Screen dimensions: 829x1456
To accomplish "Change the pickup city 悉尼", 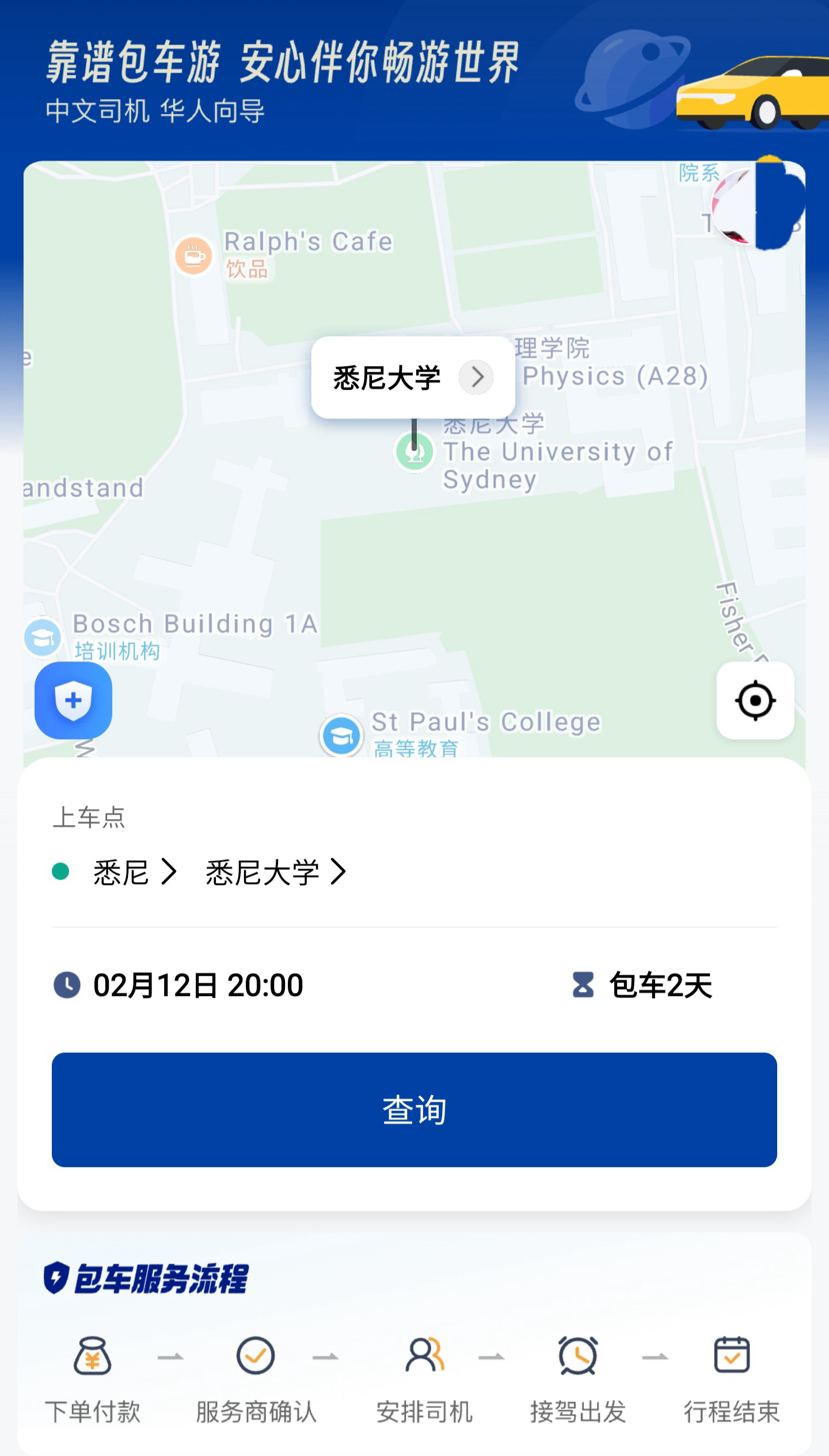I will pos(134,872).
